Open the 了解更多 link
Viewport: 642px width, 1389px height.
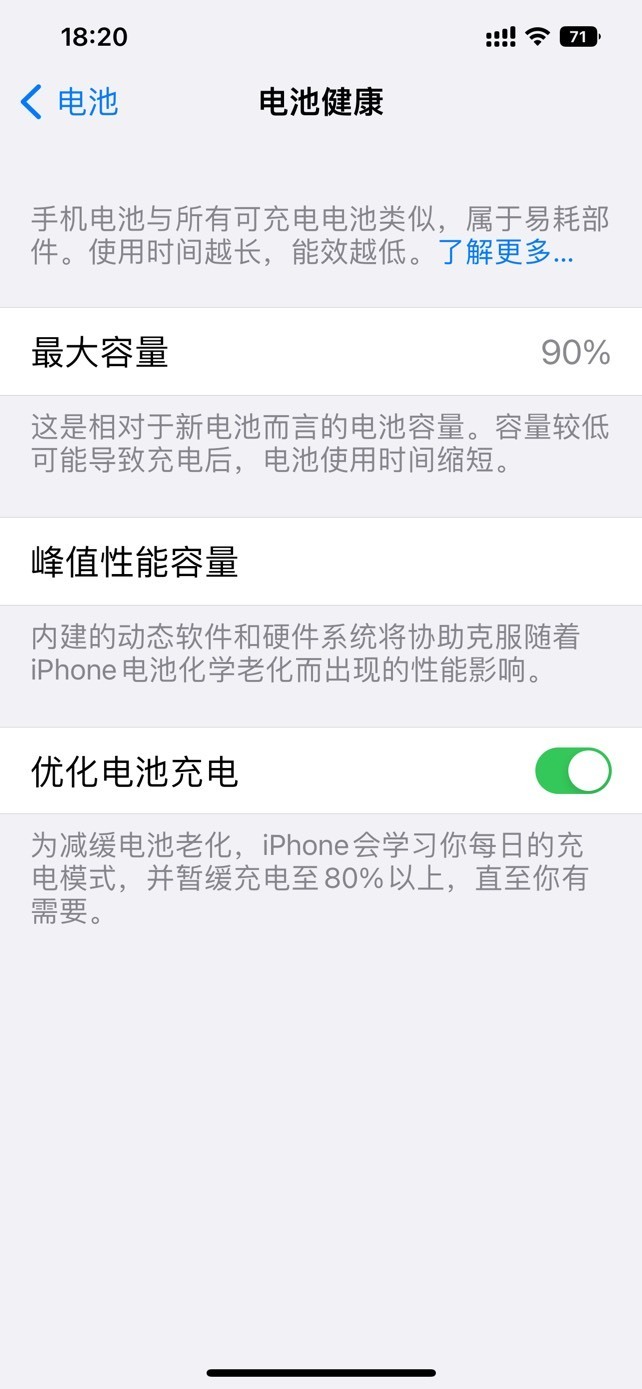[506, 252]
